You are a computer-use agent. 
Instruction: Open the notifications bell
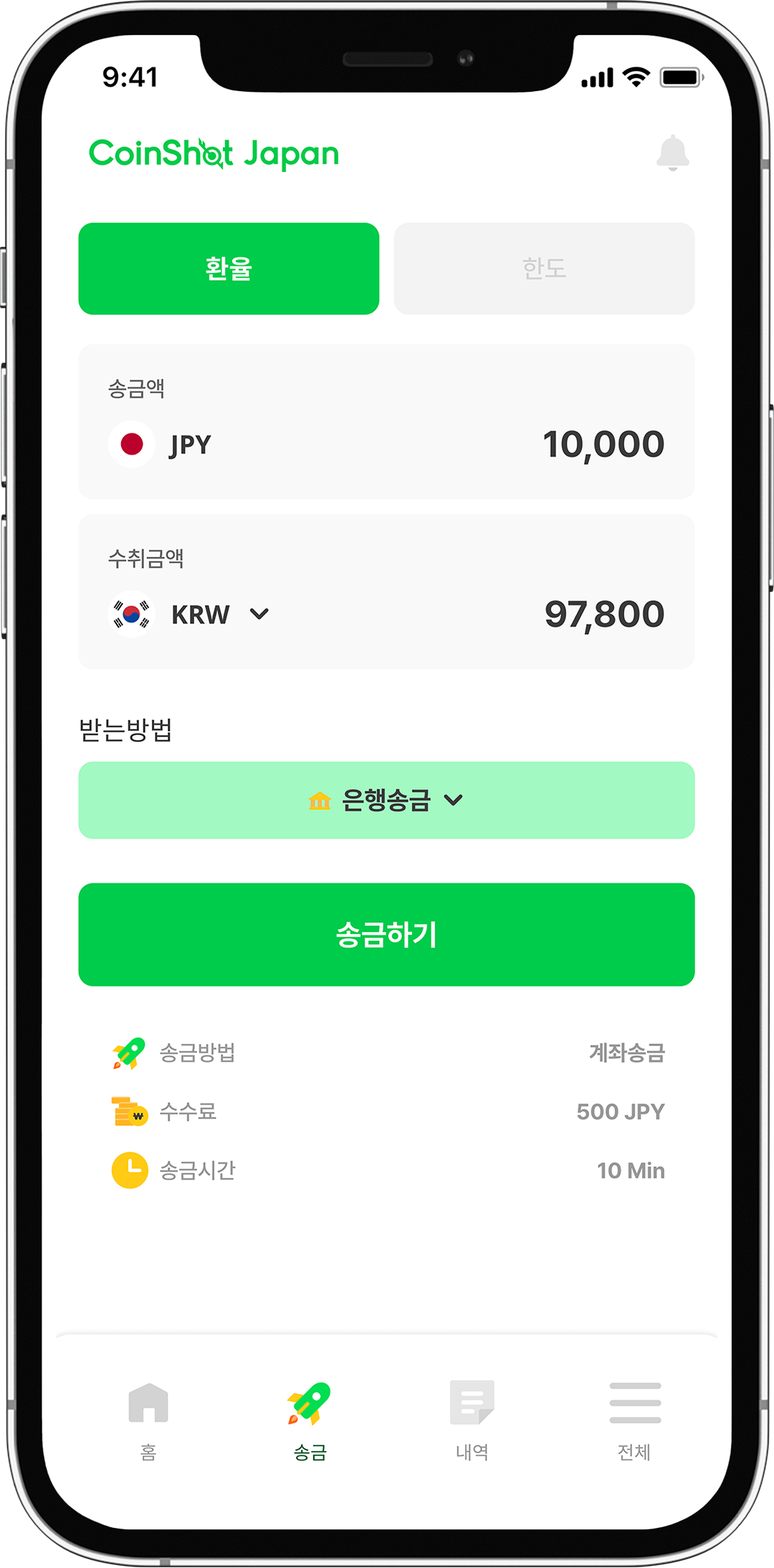(x=672, y=153)
